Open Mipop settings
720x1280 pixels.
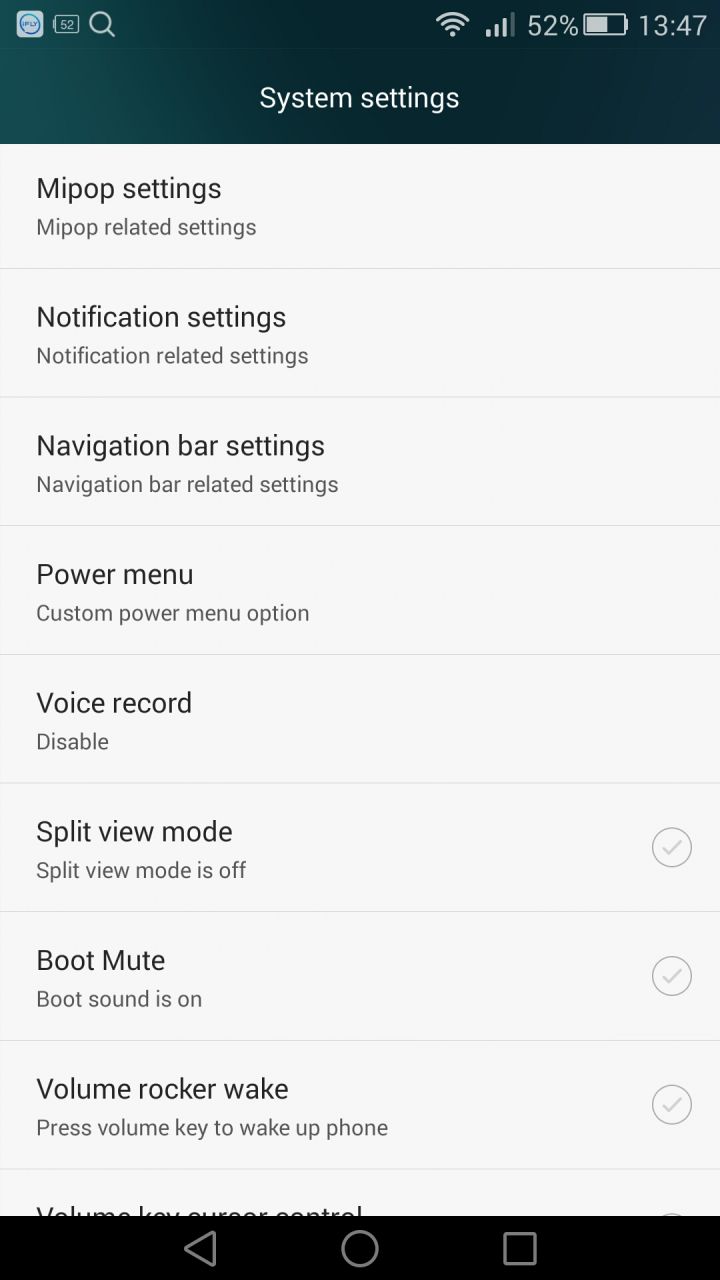point(360,206)
